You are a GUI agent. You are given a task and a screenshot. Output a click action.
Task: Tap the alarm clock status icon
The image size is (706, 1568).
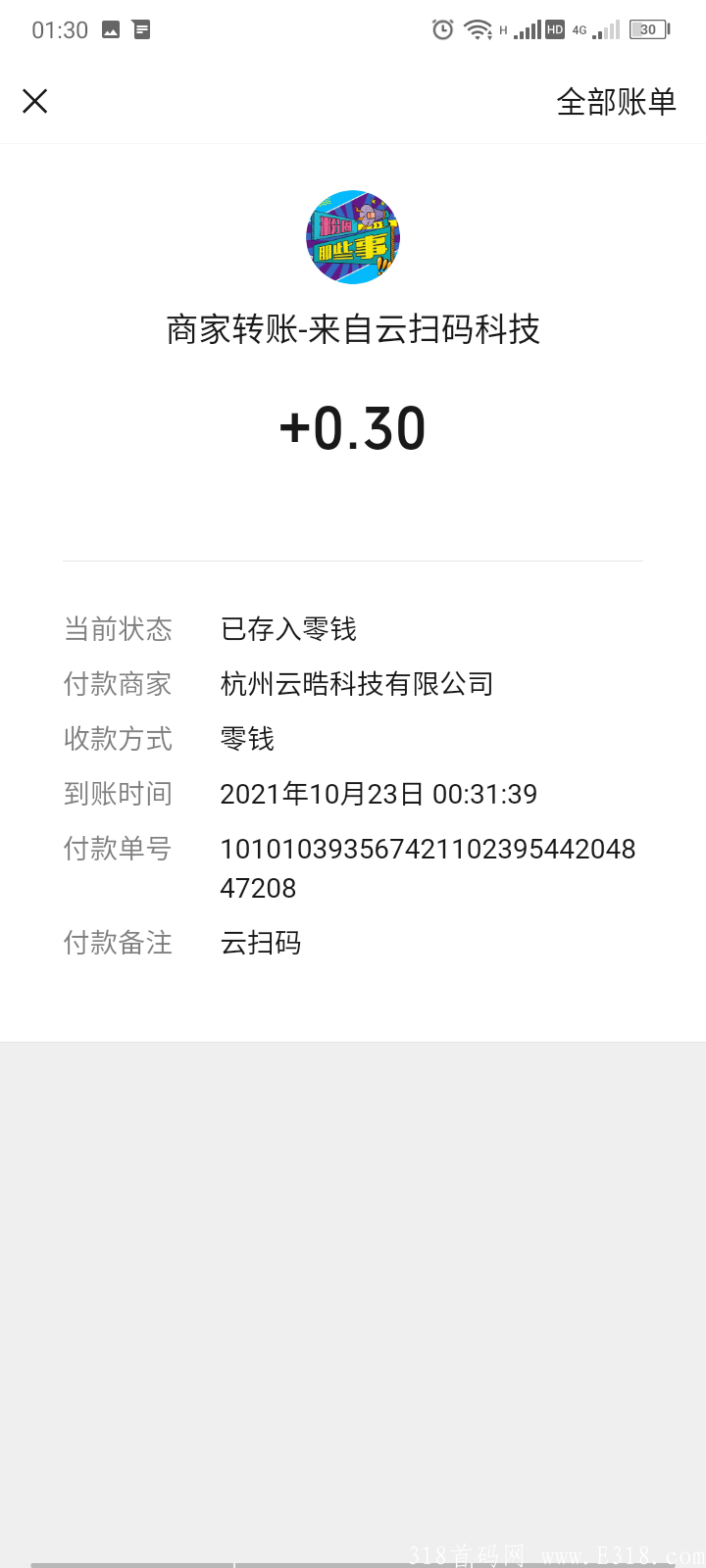click(x=442, y=29)
